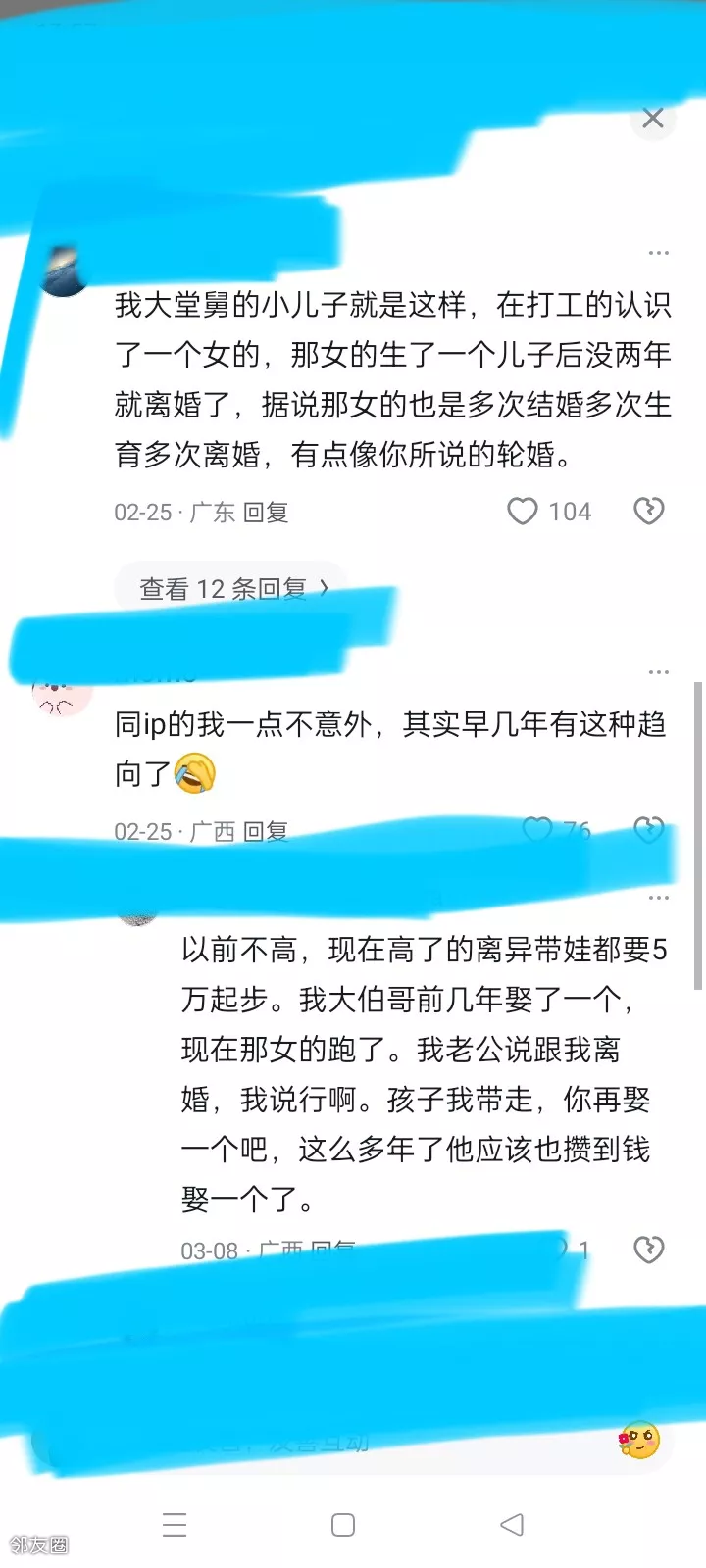Open commenter's avatar on 我大堂舅 comment
The width and height of the screenshot is (706, 1568).
[64, 272]
